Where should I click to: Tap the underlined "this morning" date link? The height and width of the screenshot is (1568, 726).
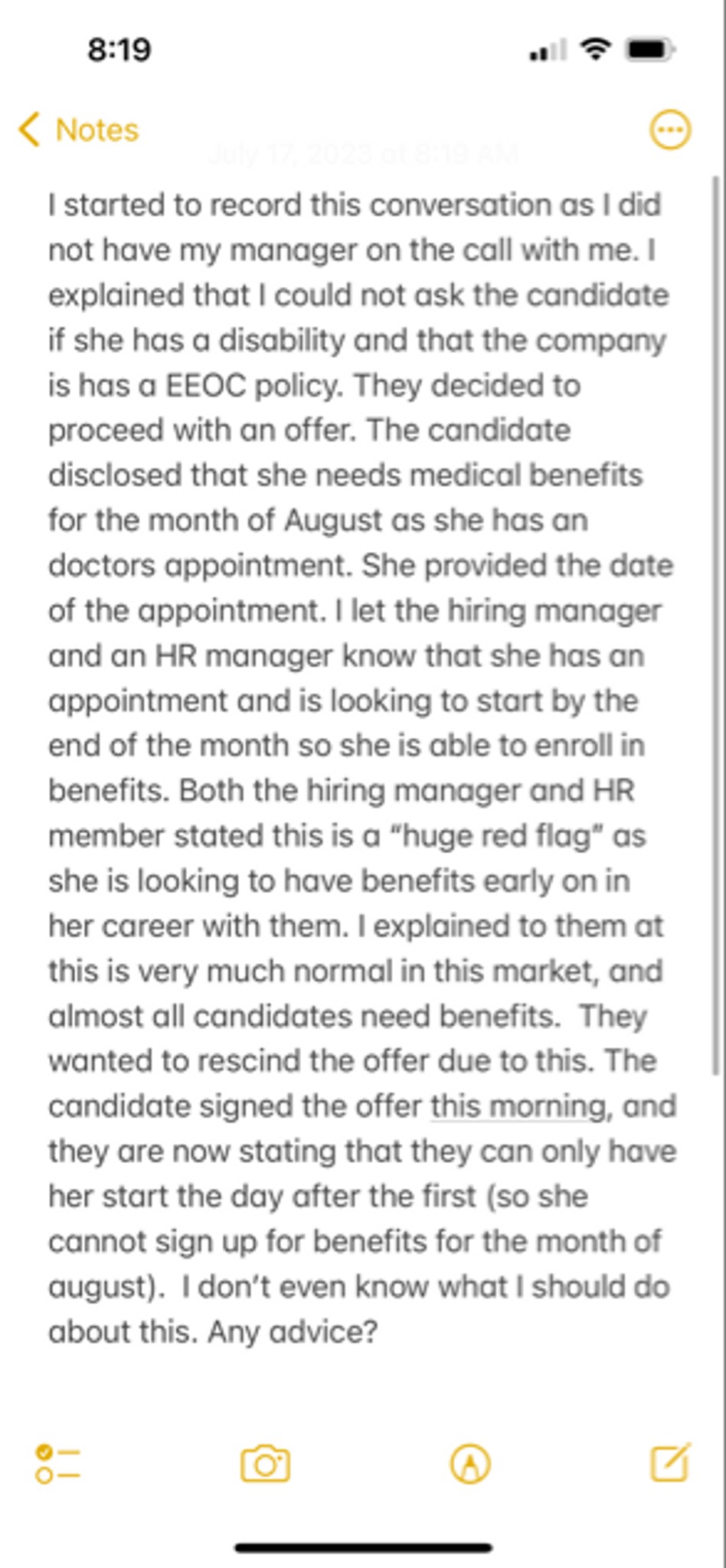click(x=518, y=1106)
